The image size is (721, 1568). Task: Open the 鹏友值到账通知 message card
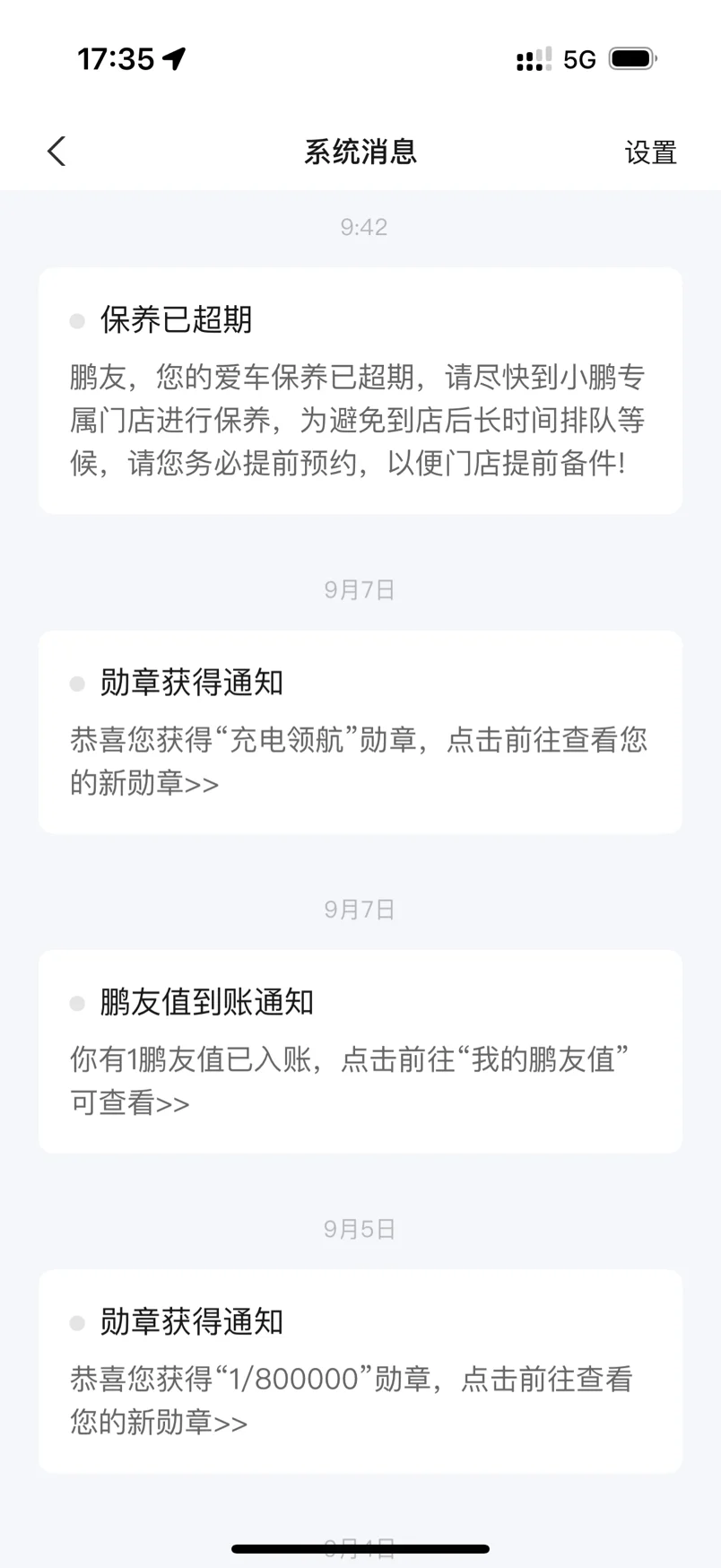point(360,1051)
